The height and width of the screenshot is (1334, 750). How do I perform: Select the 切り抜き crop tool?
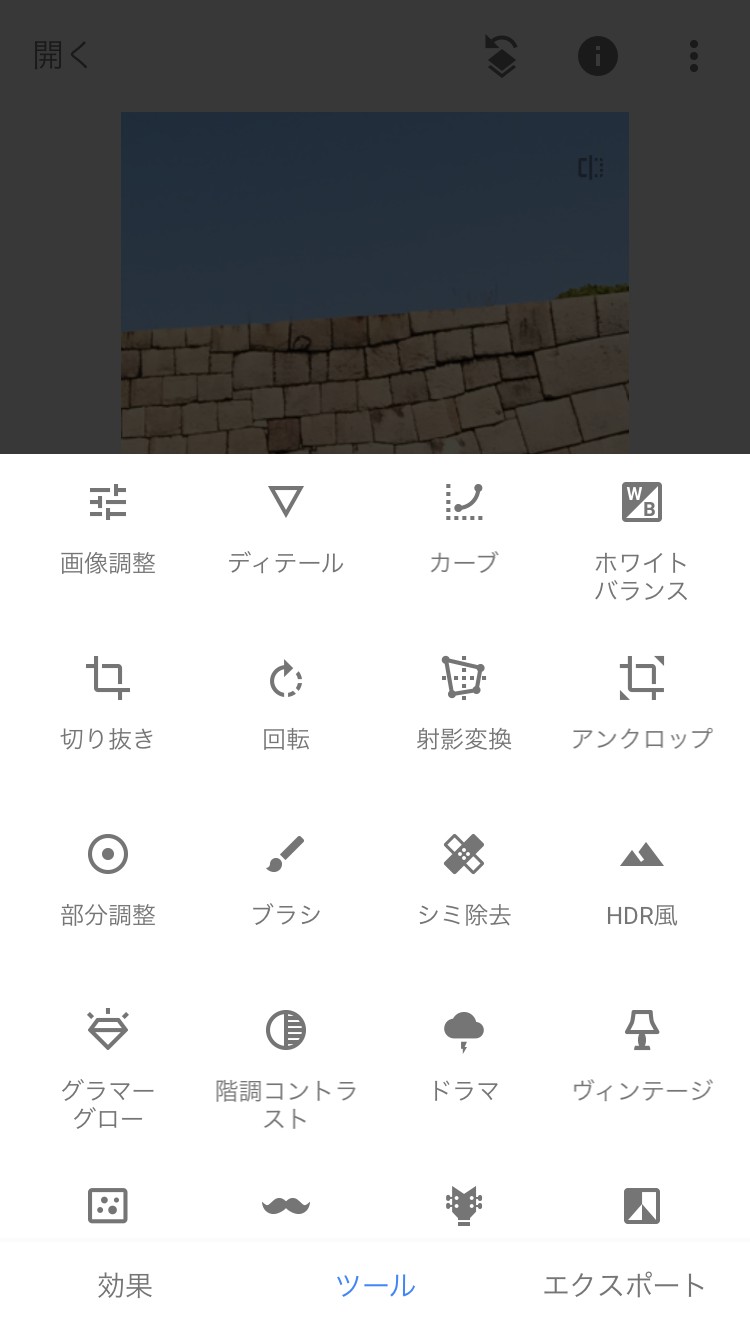click(108, 702)
